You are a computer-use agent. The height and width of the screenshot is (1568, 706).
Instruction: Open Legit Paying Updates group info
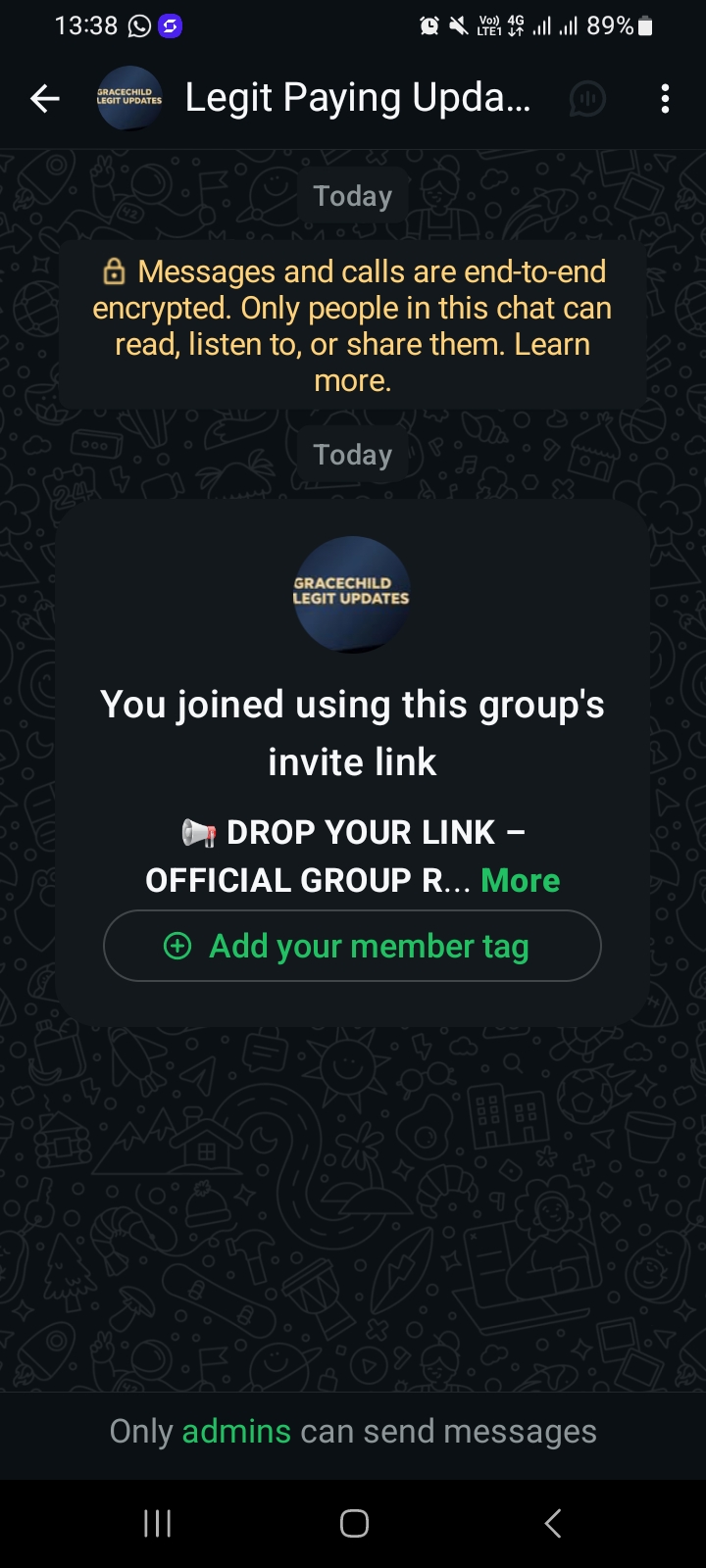[x=357, y=98]
